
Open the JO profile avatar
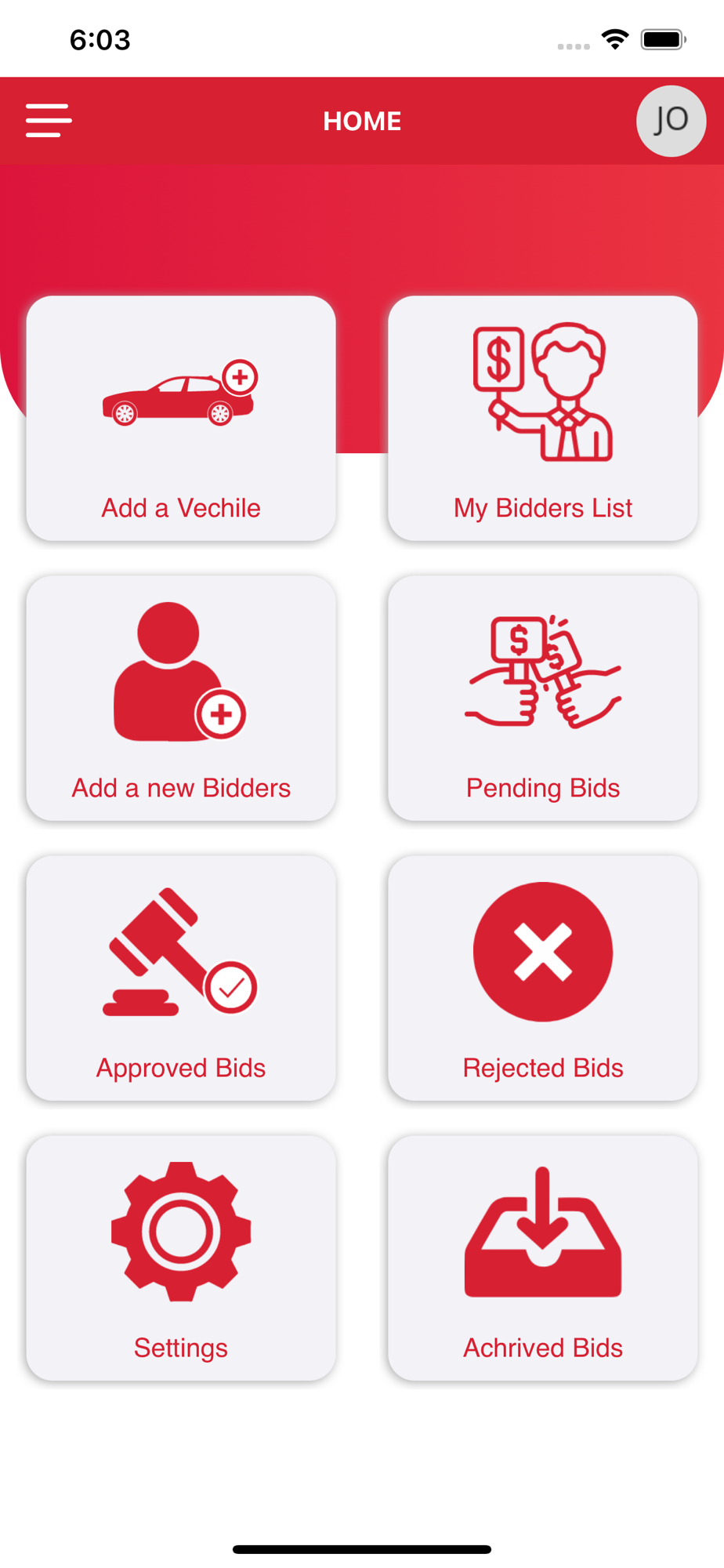671,121
